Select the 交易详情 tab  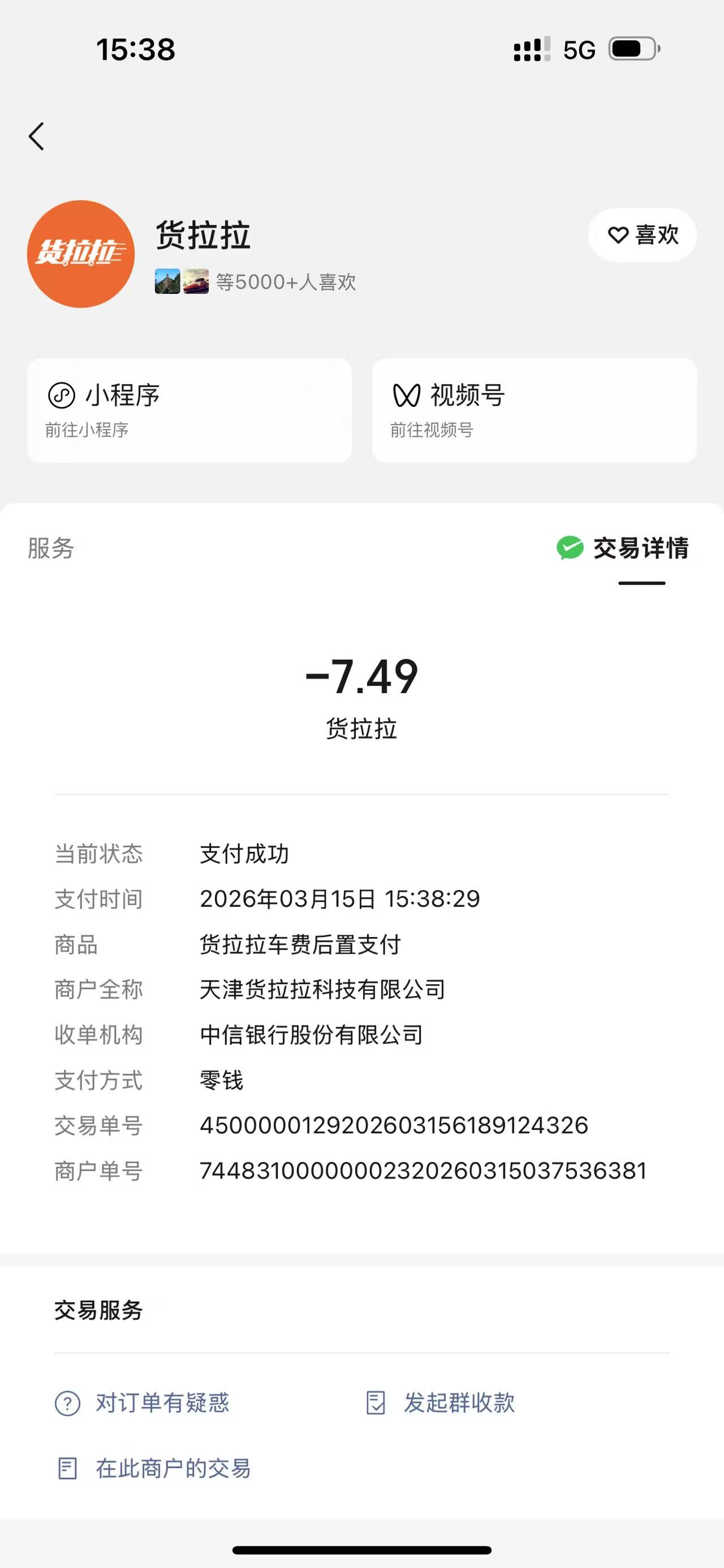[623, 548]
